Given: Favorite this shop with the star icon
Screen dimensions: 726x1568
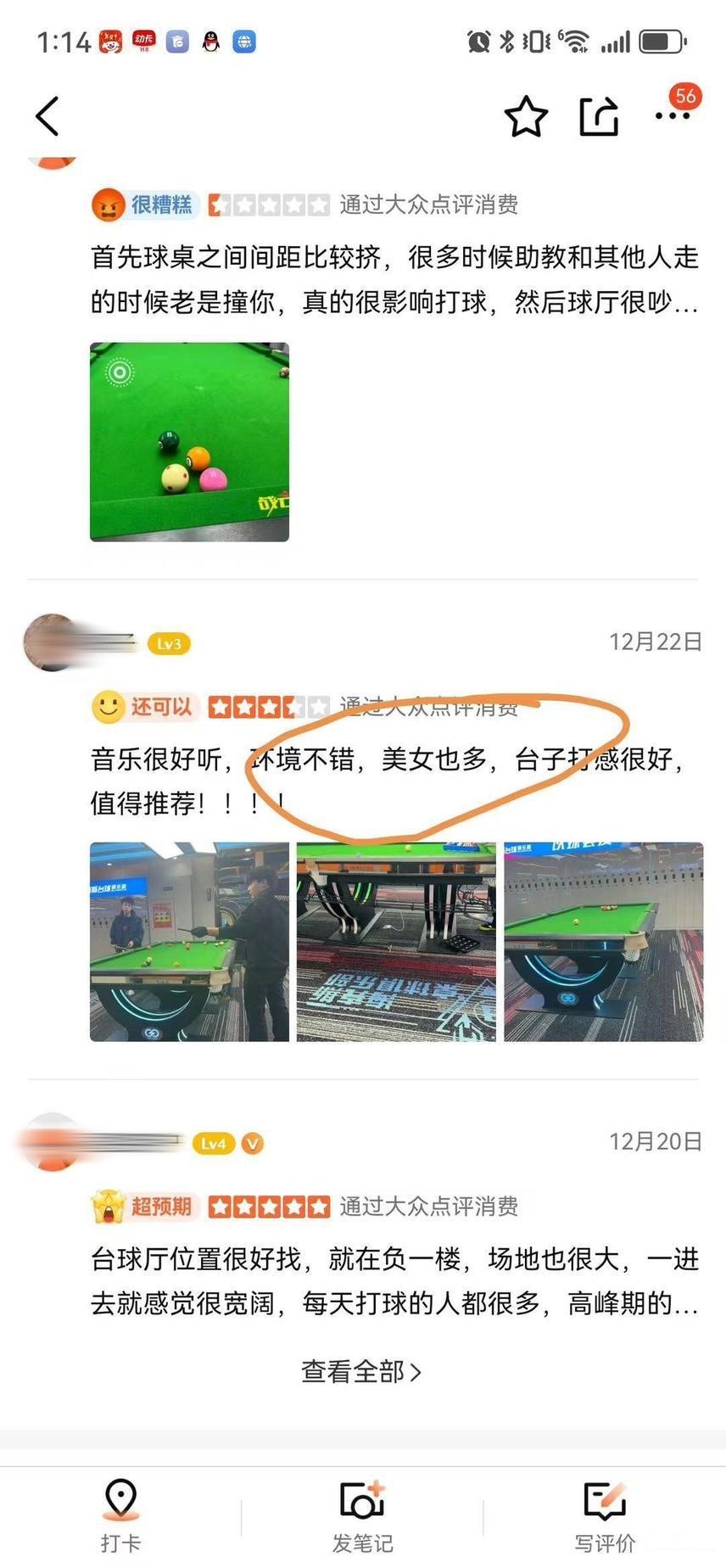Looking at the screenshot, I should tap(526, 116).
